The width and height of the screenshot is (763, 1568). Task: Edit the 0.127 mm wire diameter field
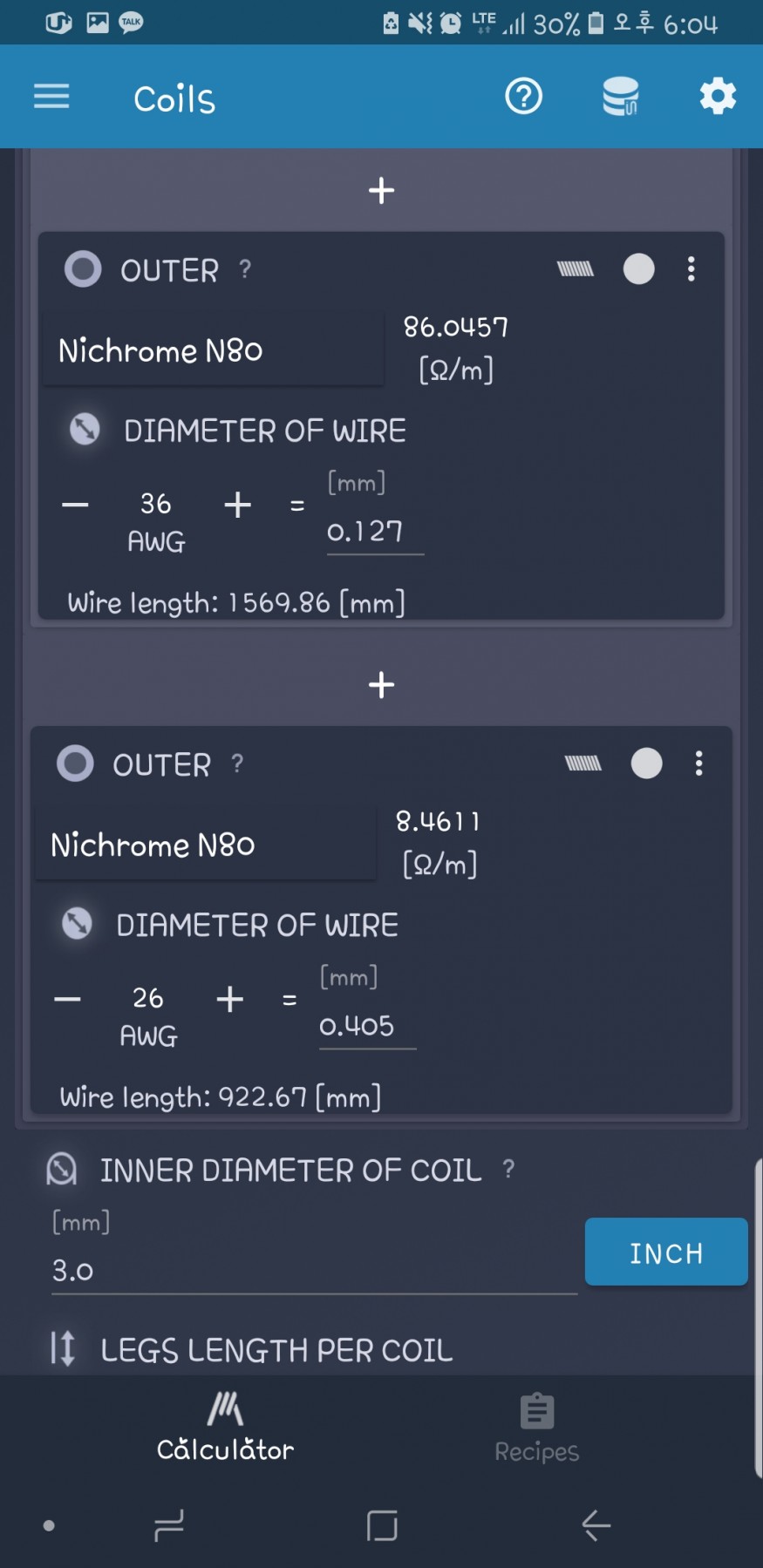coord(375,532)
